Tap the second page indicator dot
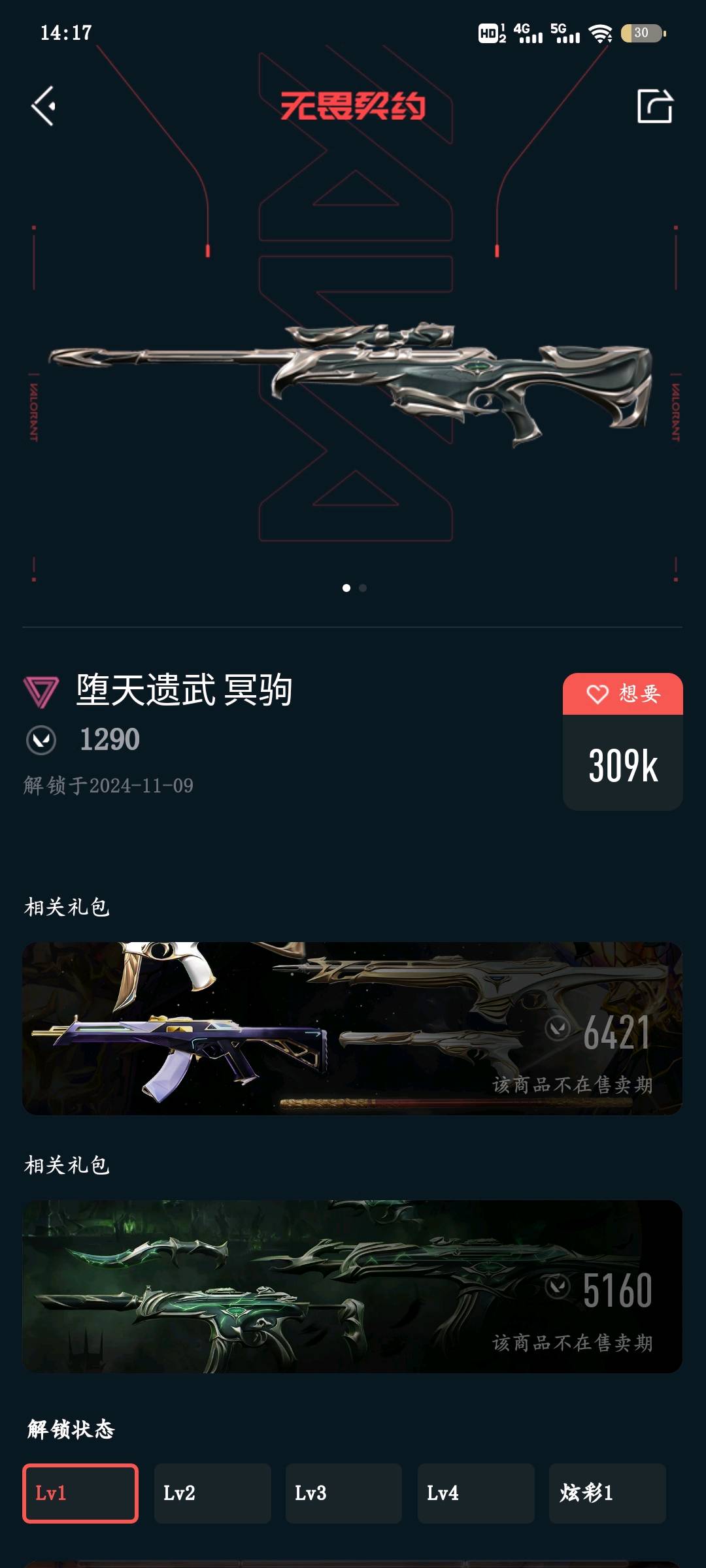706x1568 pixels. click(x=363, y=588)
